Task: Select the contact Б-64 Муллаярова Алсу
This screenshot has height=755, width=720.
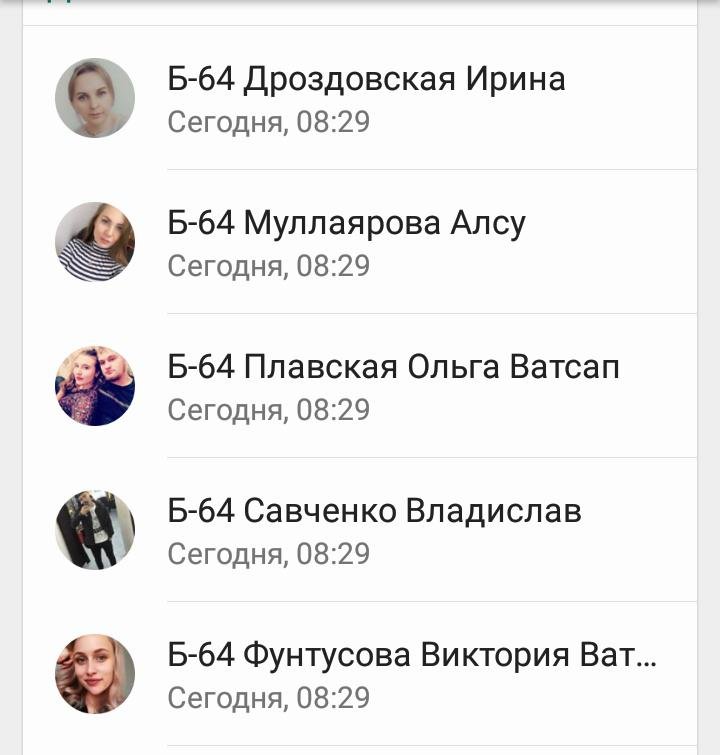Action: coord(346,242)
